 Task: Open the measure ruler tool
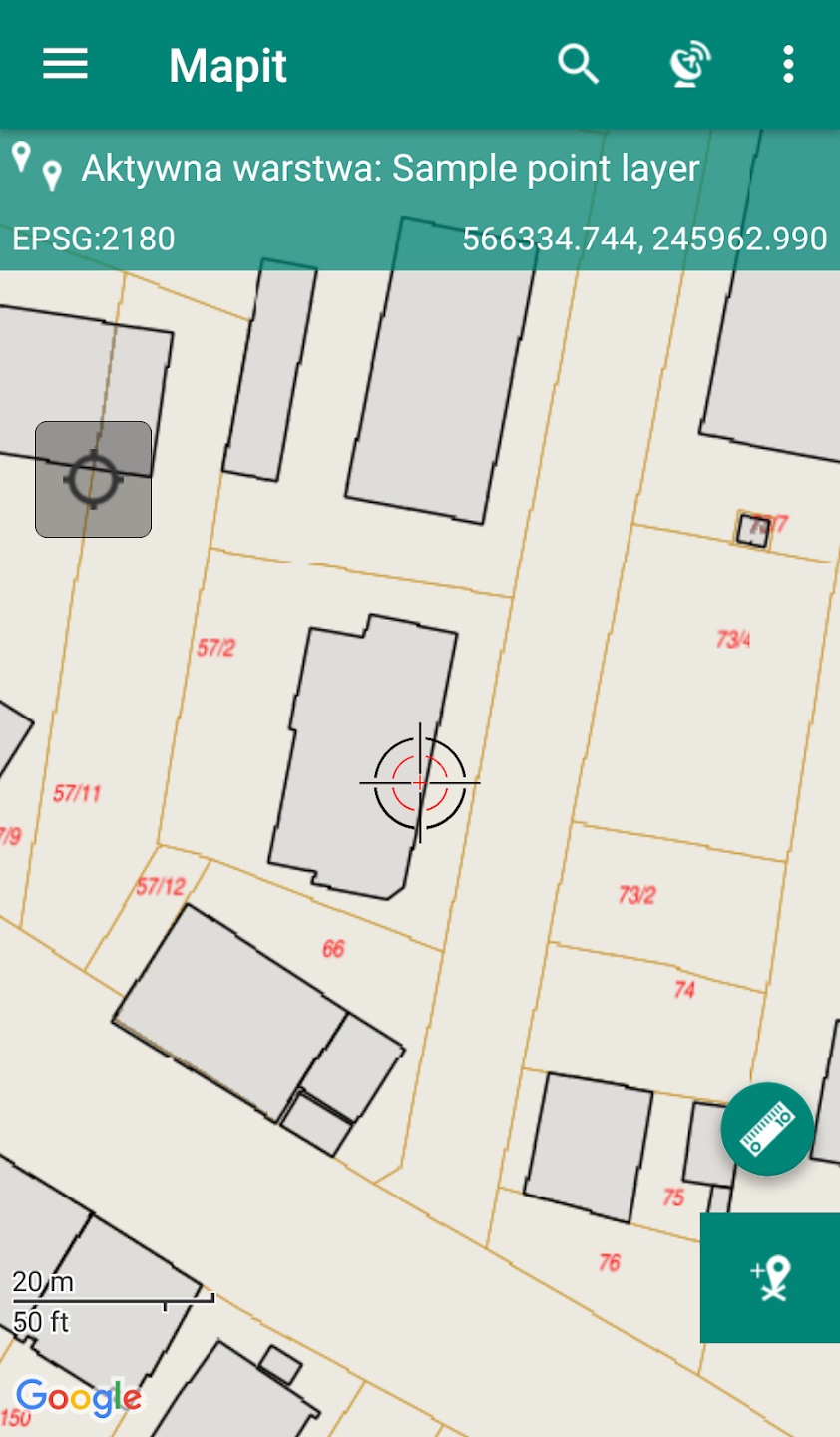(767, 1129)
